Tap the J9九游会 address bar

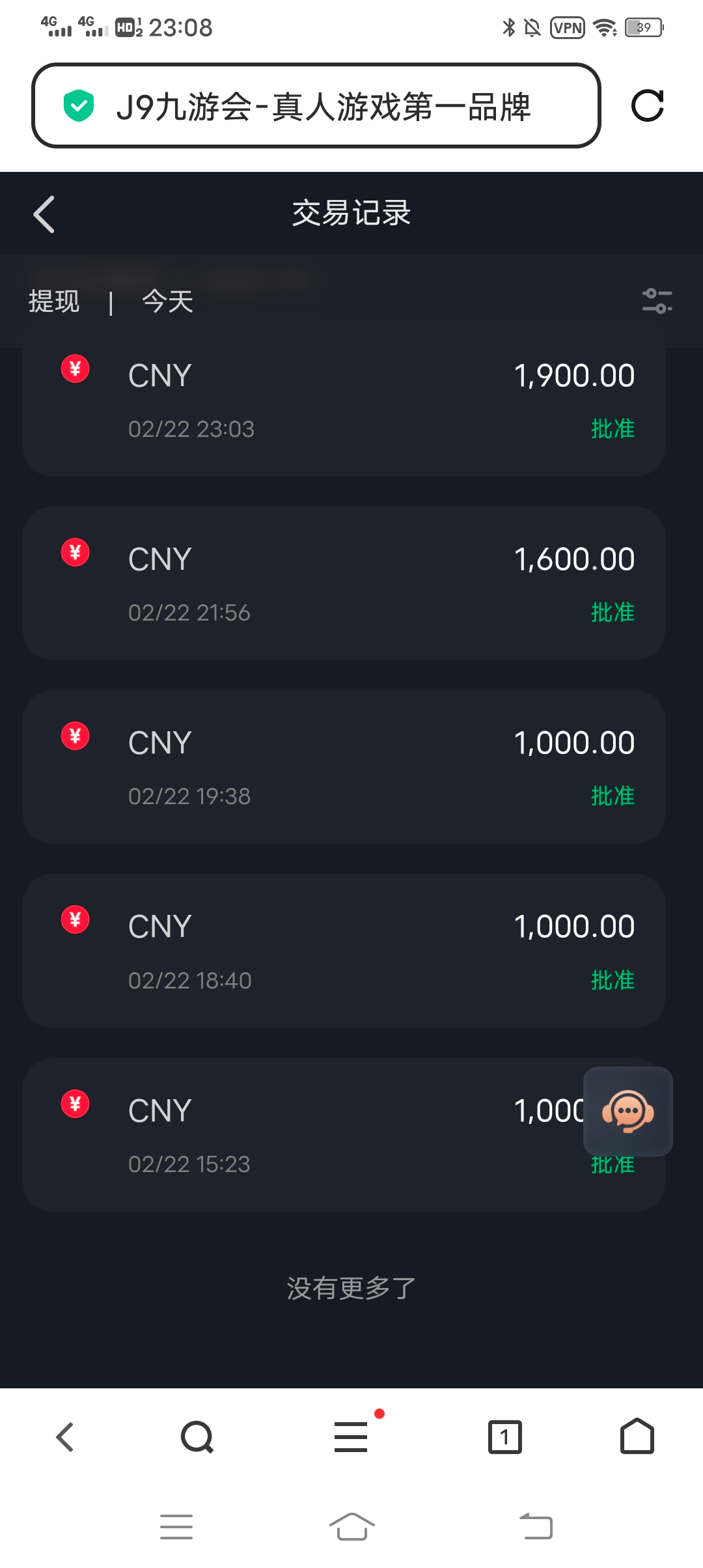(316, 106)
